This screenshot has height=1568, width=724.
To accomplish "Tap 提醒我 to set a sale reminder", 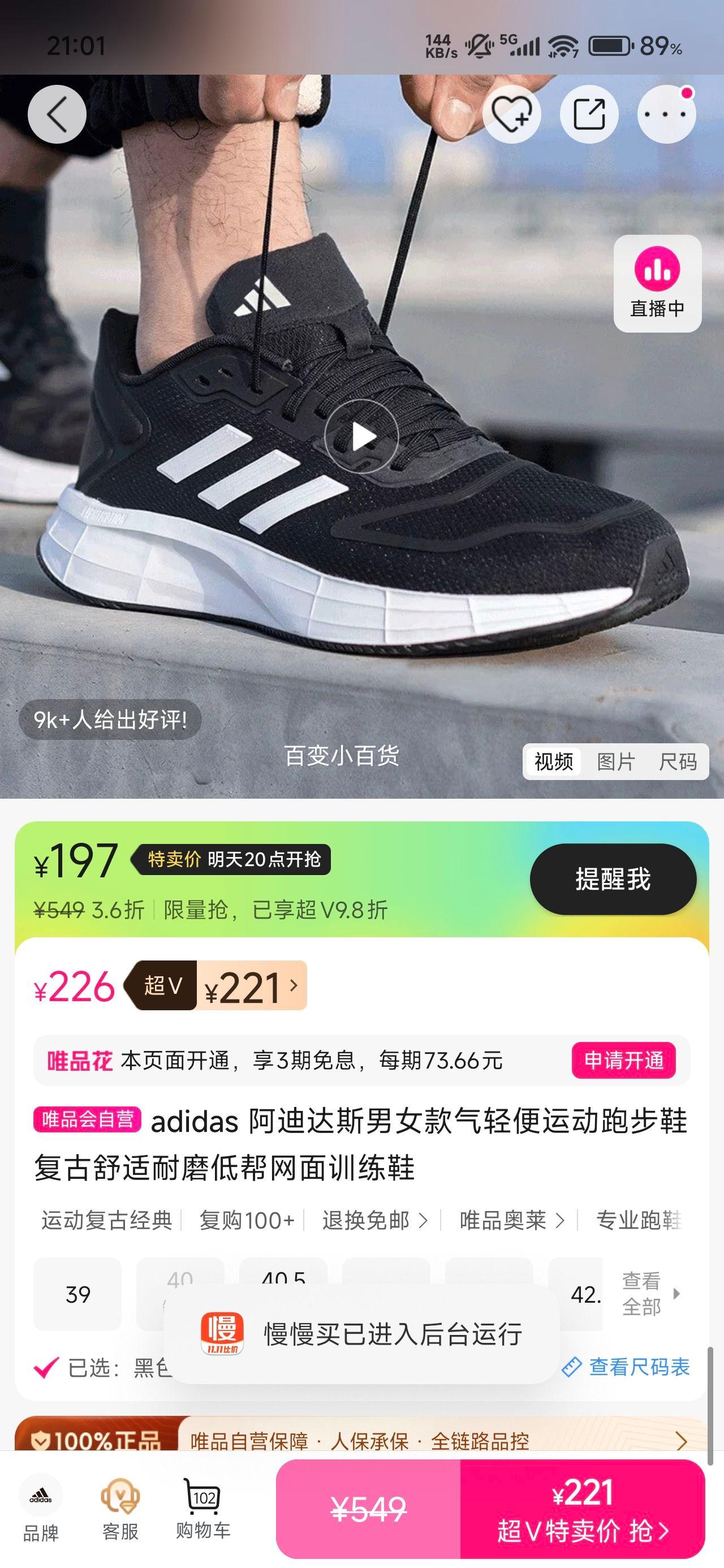I will (x=612, y=879).
